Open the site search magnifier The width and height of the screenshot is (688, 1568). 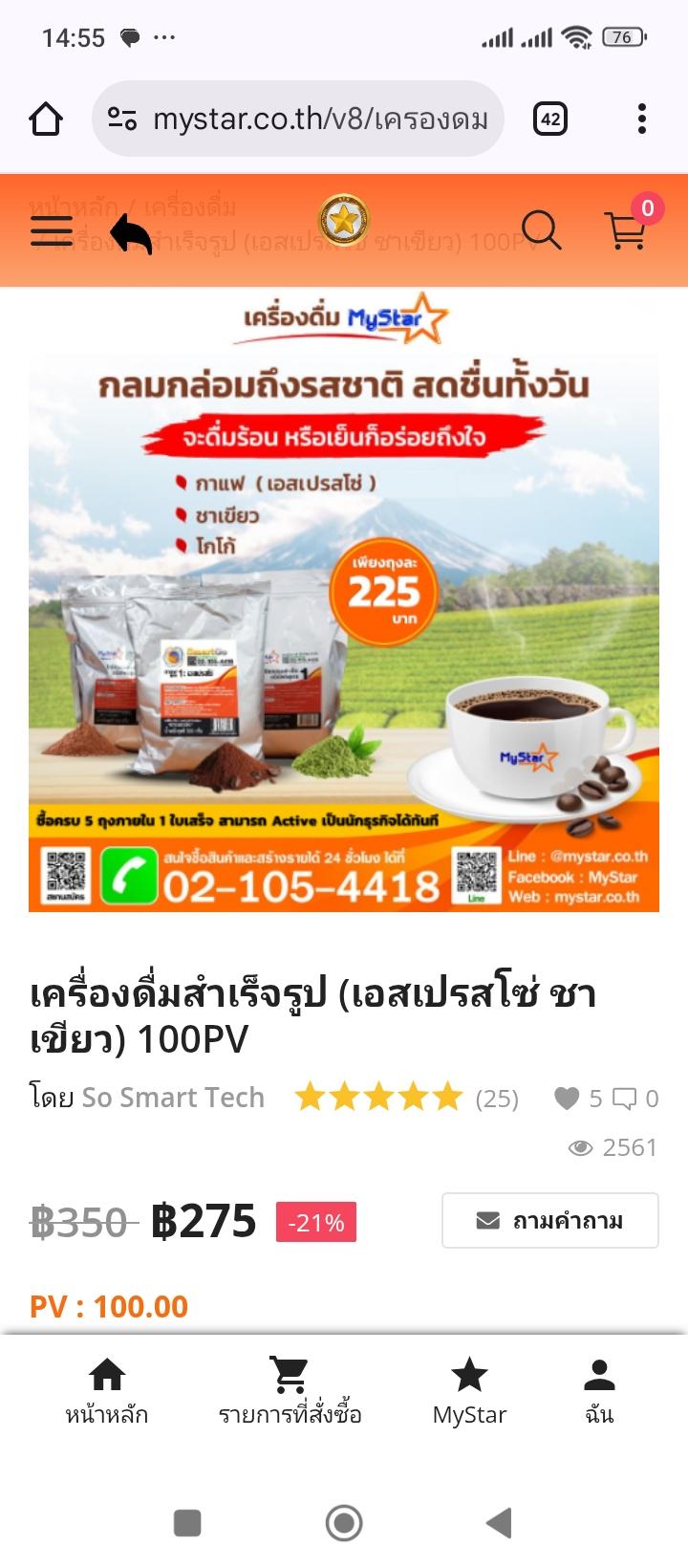(541, 230)
